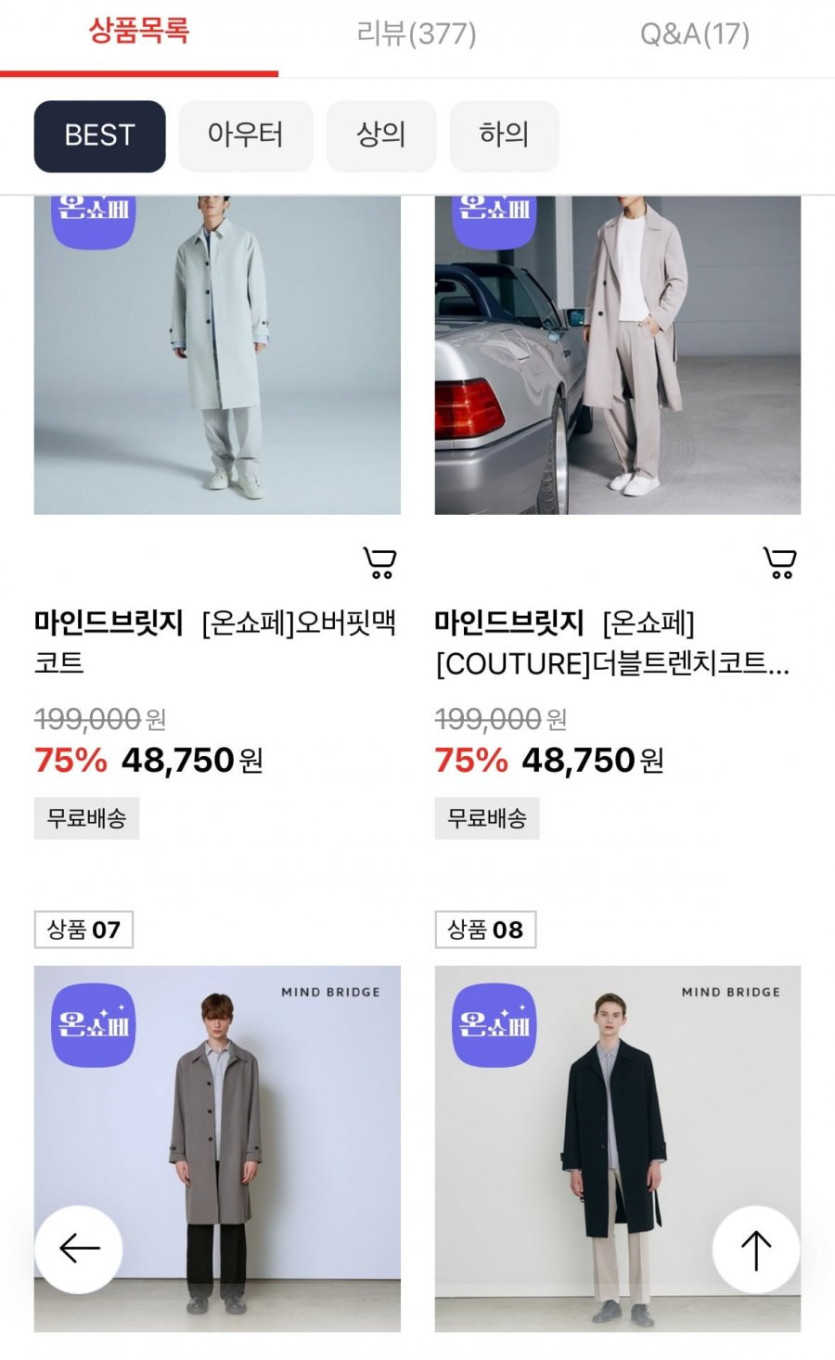Viewport: 835px width, 1360px height.
Task: Select the 상품목록 tab
Action: (x=139, y=32)
